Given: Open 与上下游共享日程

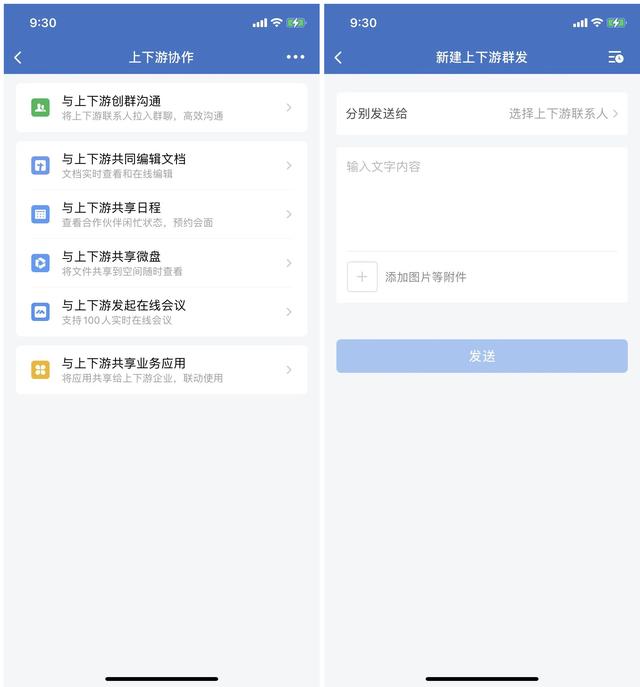Looking at the screenshot, I should (x=161, y=214).
